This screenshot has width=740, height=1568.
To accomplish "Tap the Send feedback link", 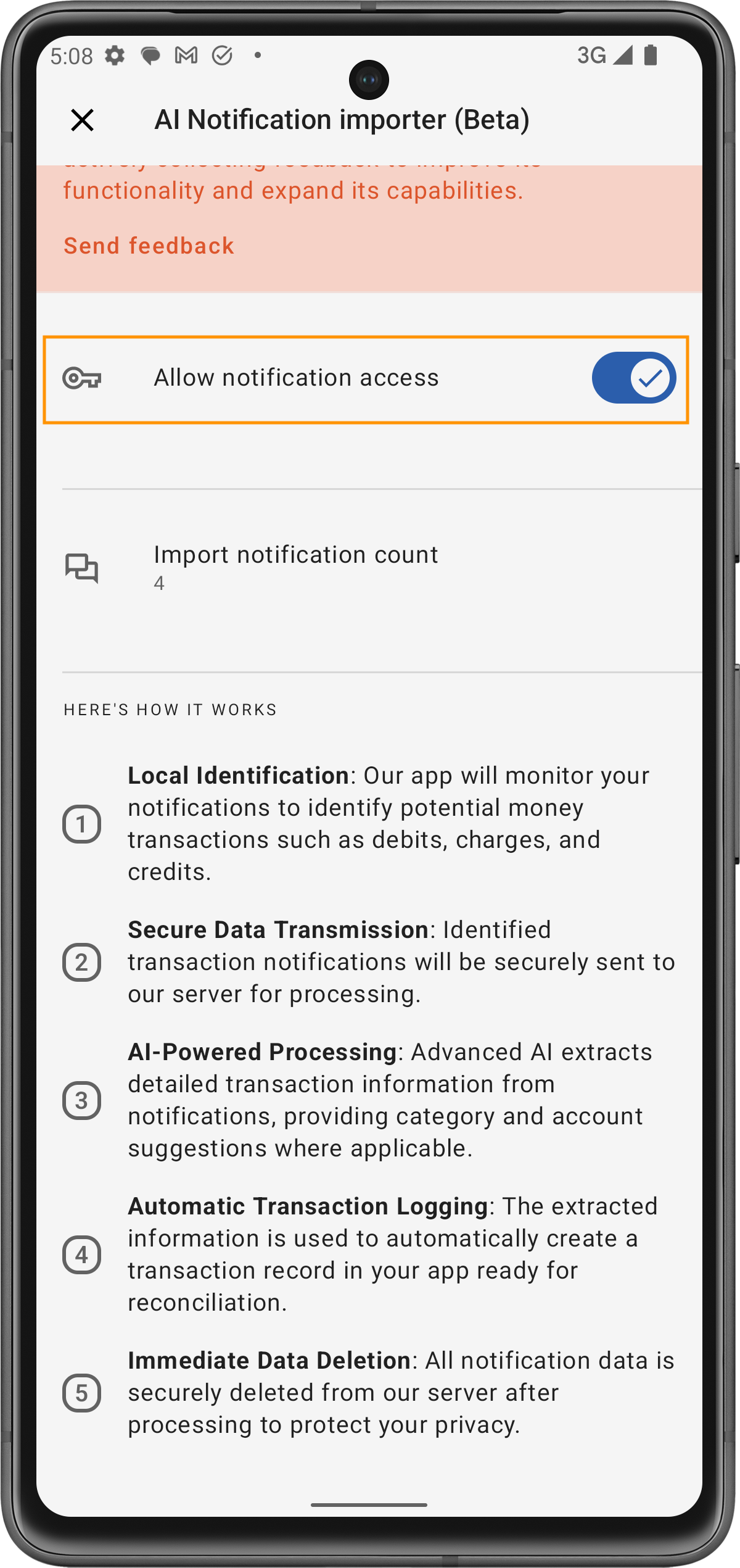I will [149, 246].
